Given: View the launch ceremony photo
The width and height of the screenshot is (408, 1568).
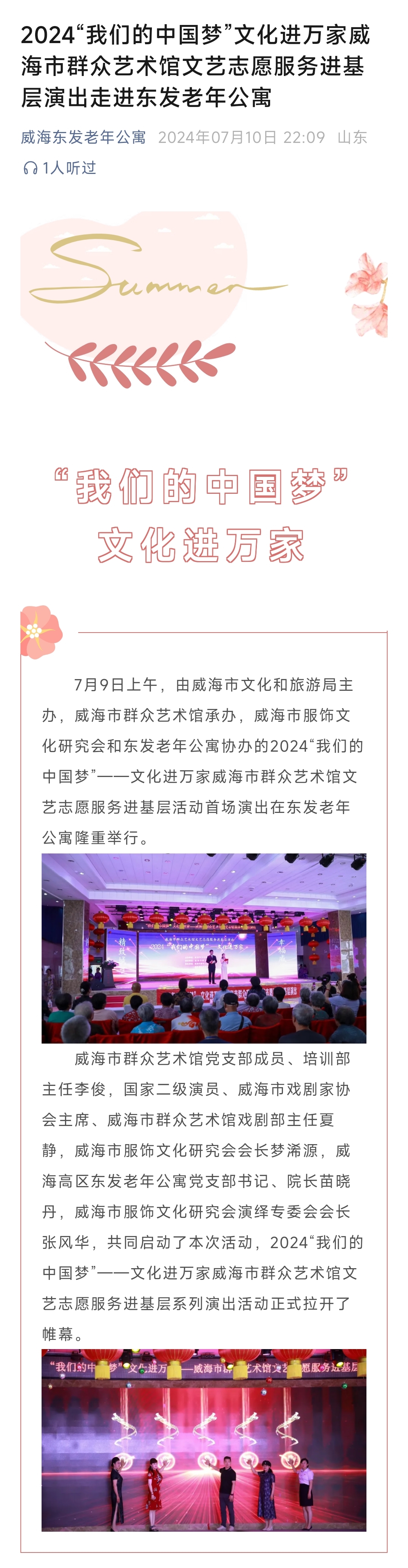Looking at the screenshot, I should [204, 1439].
